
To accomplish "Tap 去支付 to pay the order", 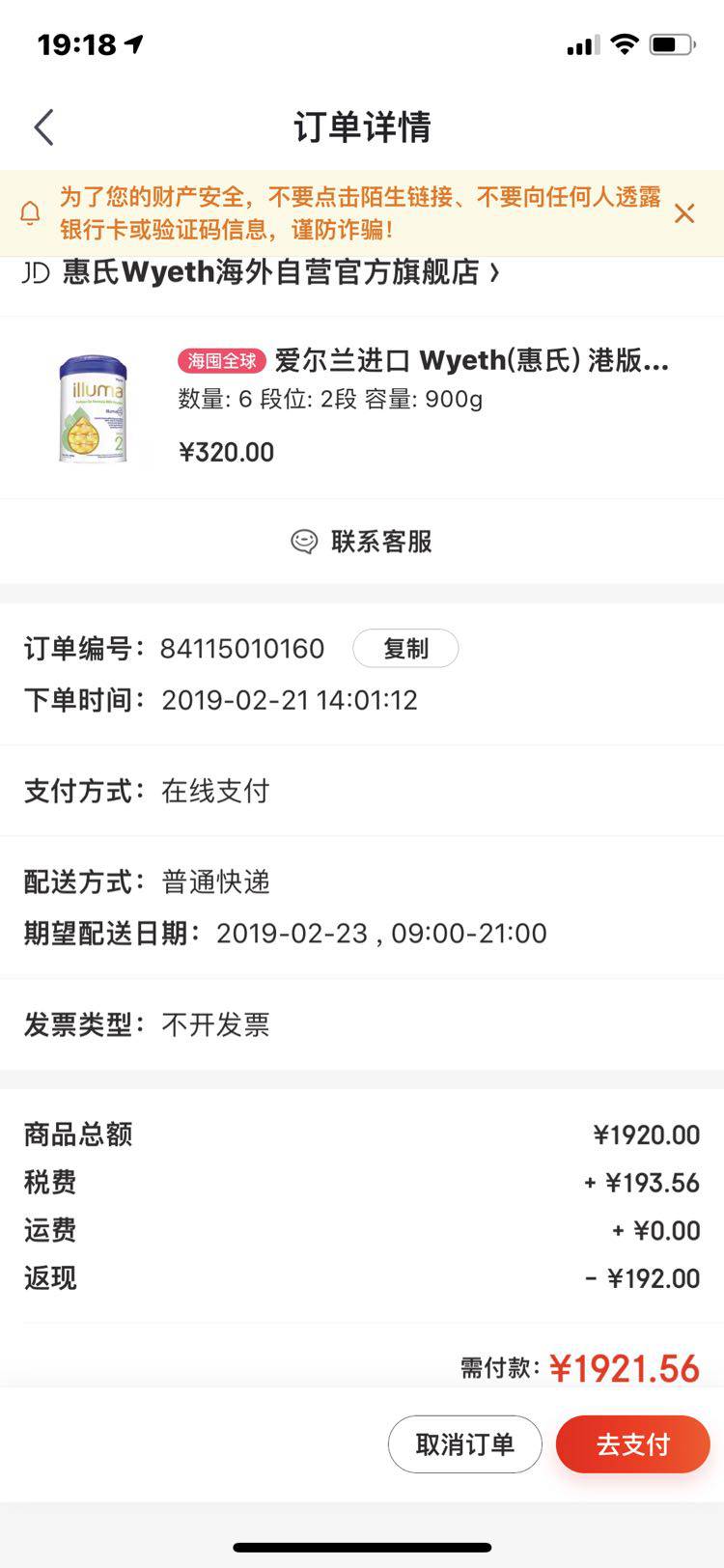I will point(632,1443).
